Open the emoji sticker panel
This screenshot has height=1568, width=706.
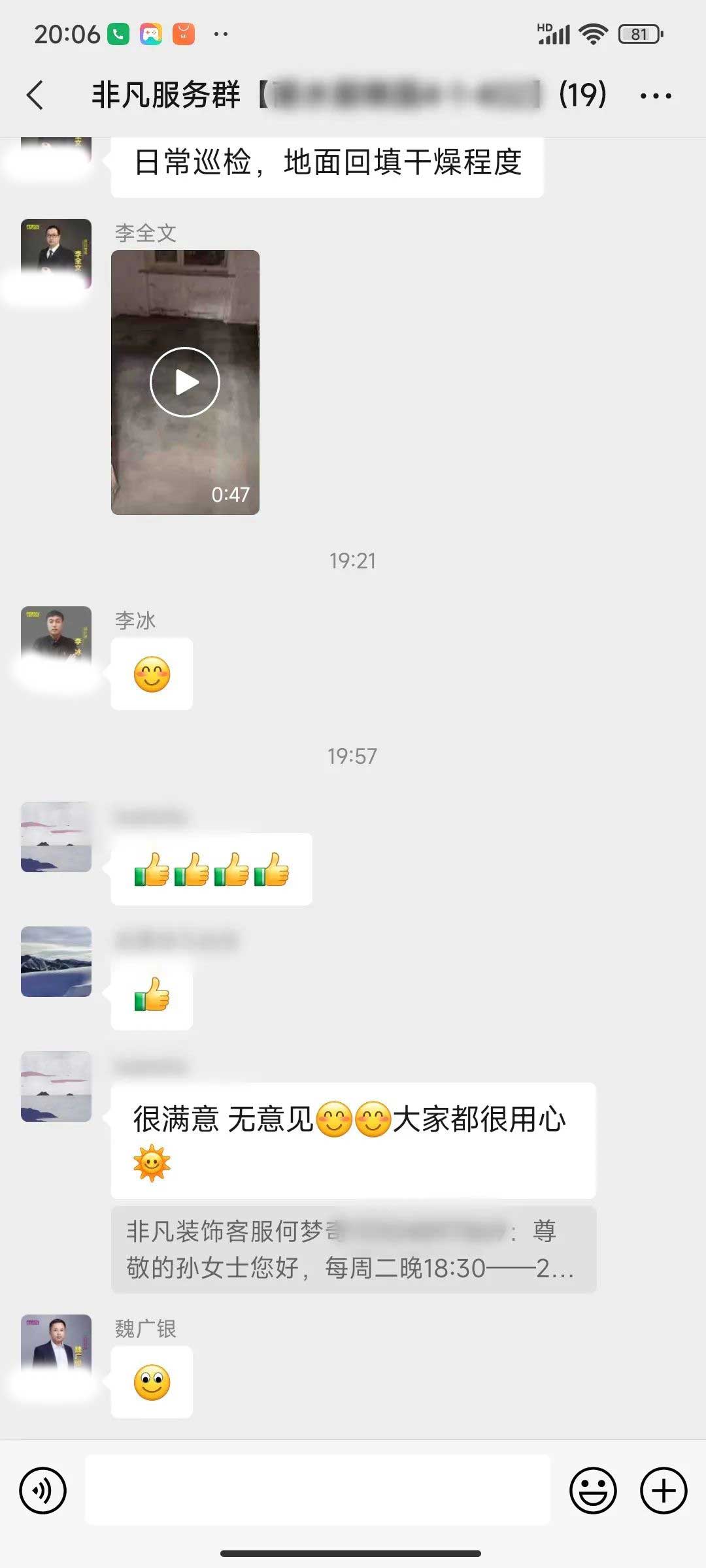593,1490
